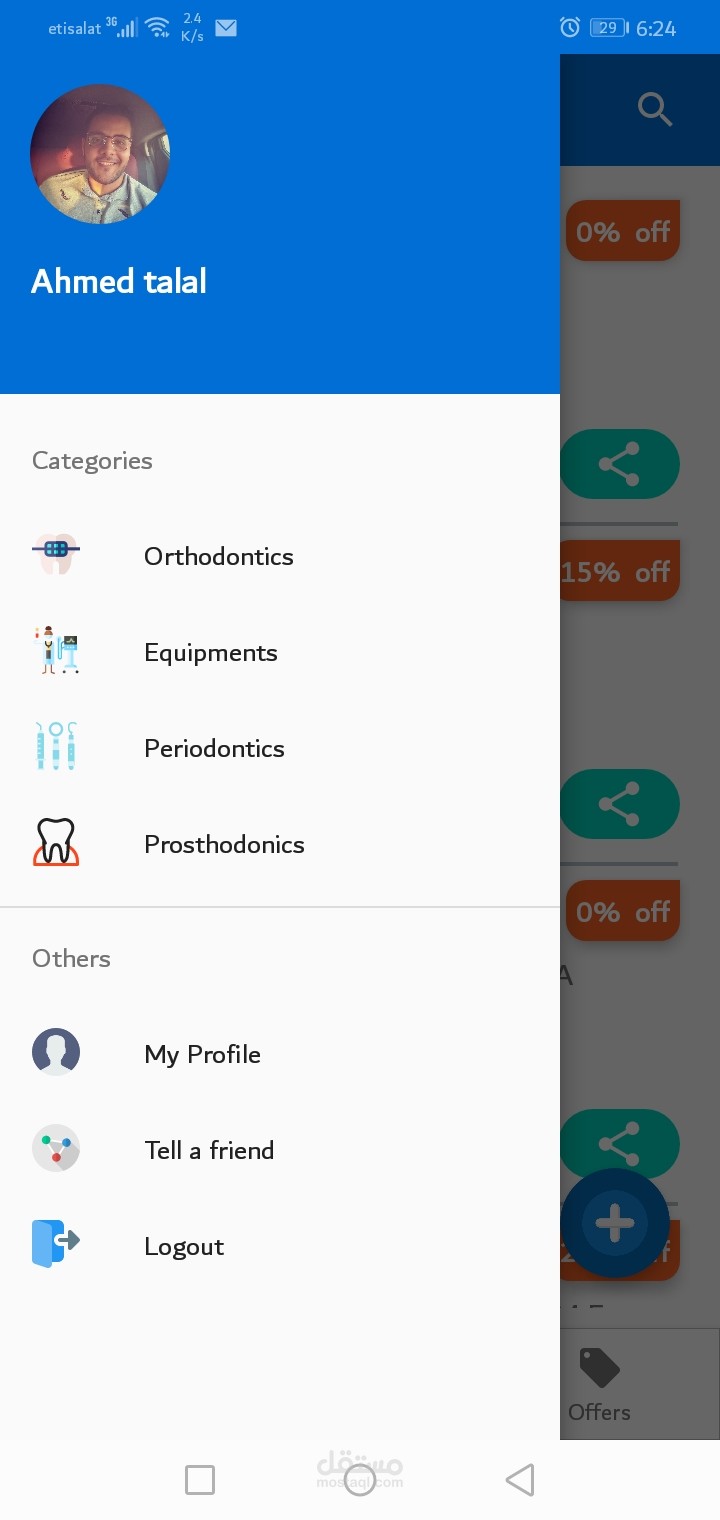
Task: Select the Orthodontics braces icon
Action: tap(55, 551)
